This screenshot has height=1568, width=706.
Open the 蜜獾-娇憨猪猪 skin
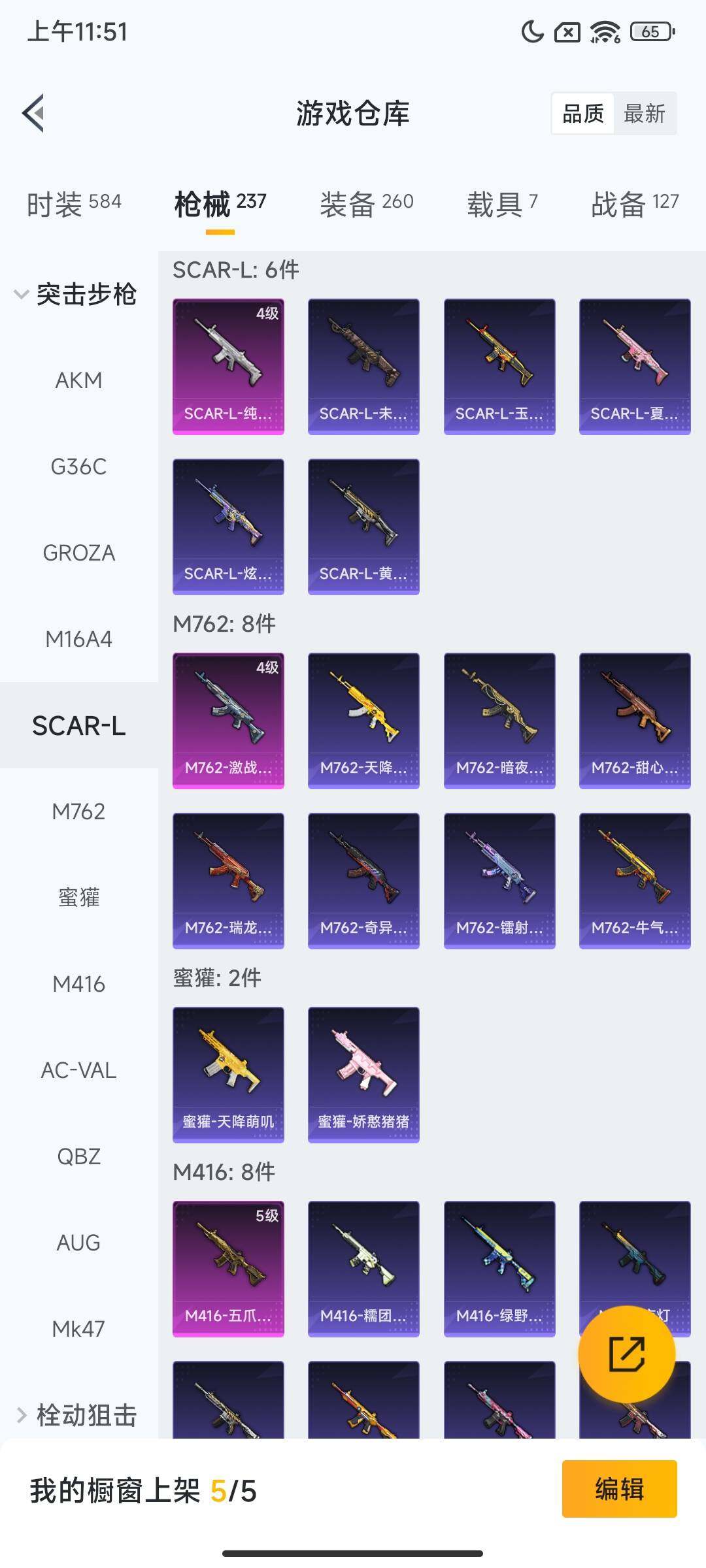[363, 1074]
